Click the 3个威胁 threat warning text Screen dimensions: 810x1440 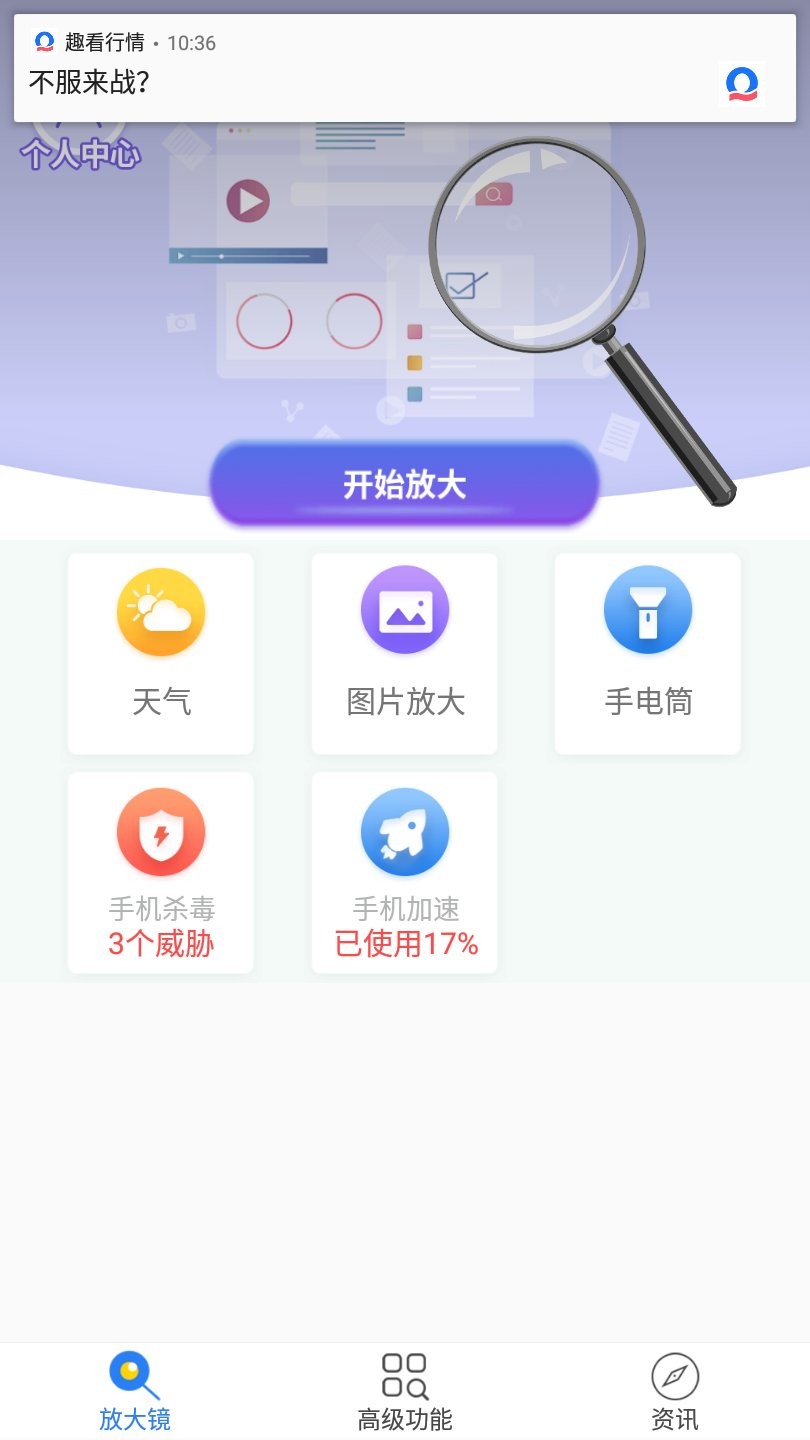(160, 943)
